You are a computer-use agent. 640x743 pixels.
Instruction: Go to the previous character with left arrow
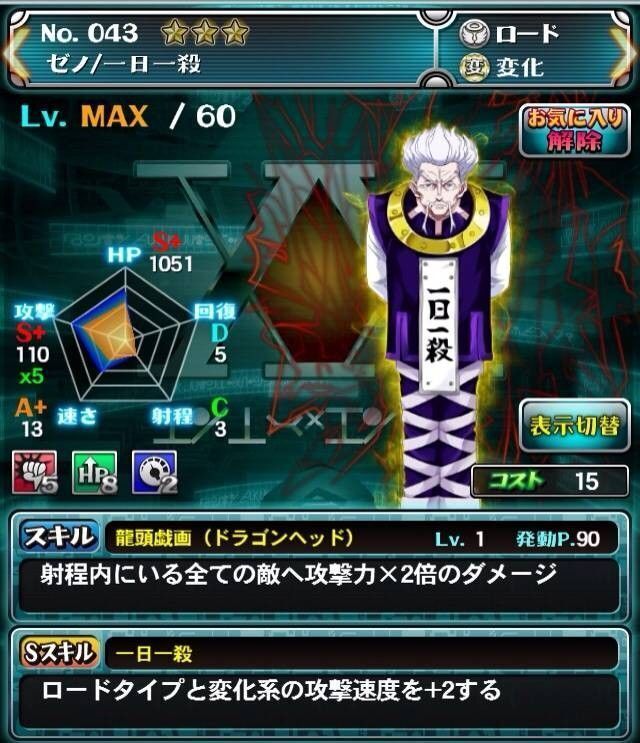pyautogui.click(x=16, y=50)
